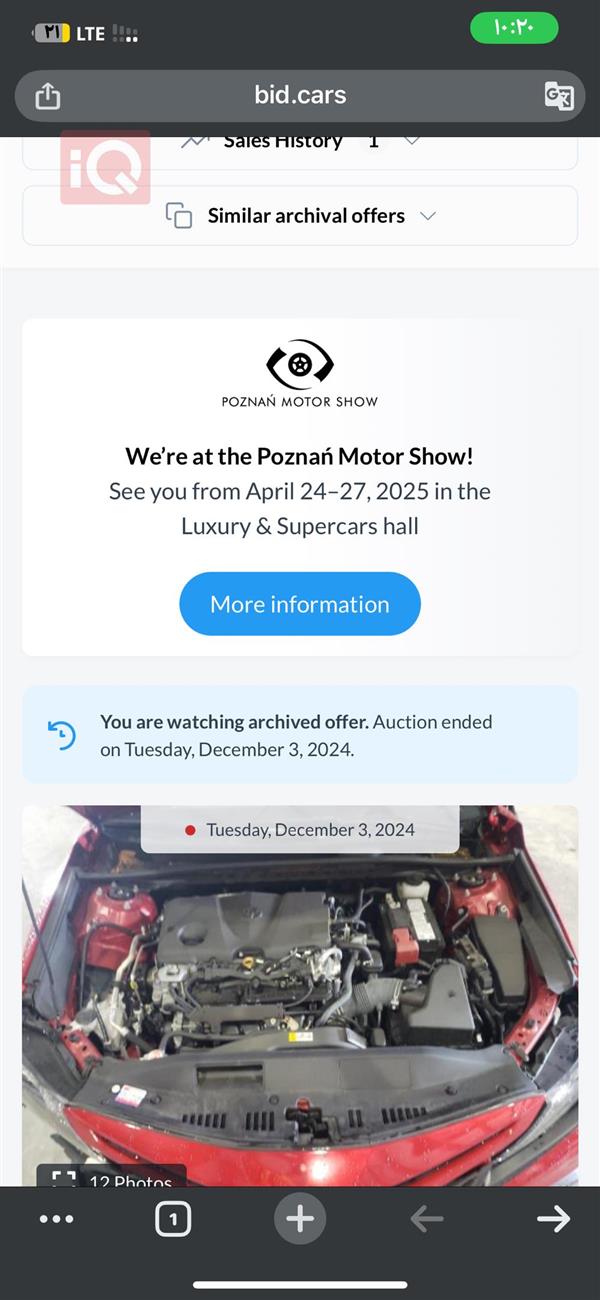View all 12 photos in fullscreen
This screenshot has width=600, height=1300.
pos(110,1176)
